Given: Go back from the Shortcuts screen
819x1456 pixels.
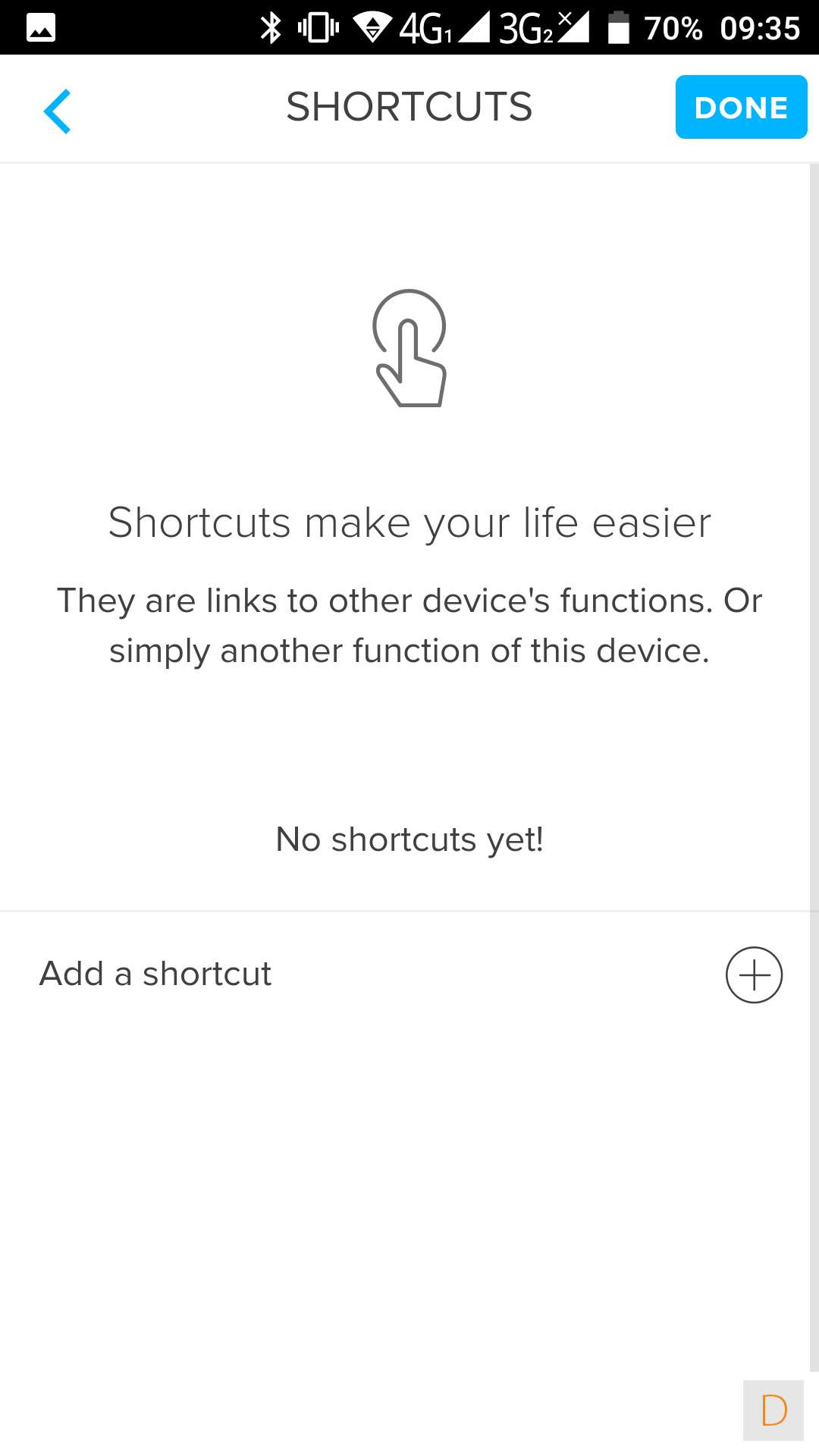Looking at the screenshot, I should 58,111.
